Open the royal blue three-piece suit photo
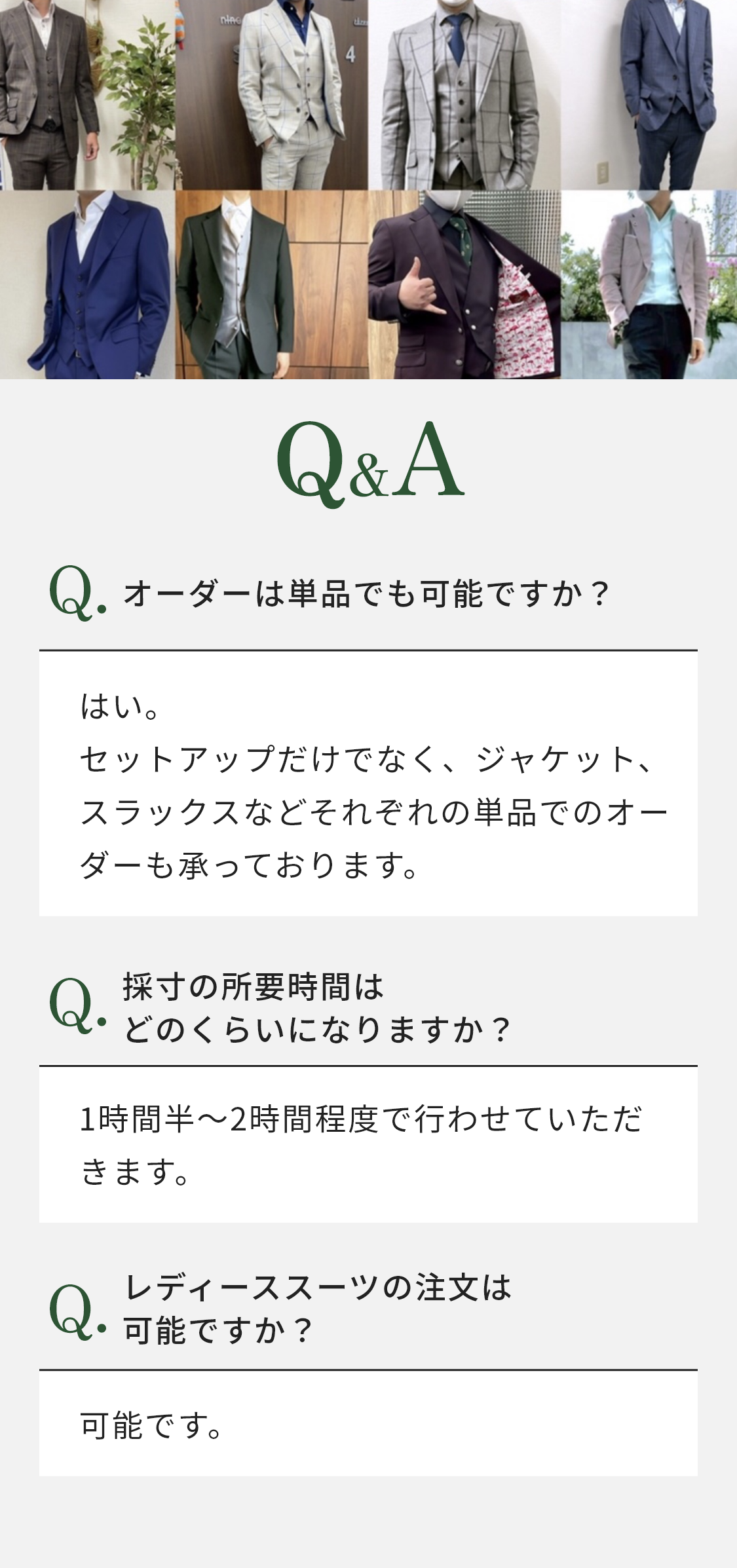737x1568 pixels. [87, 285]
